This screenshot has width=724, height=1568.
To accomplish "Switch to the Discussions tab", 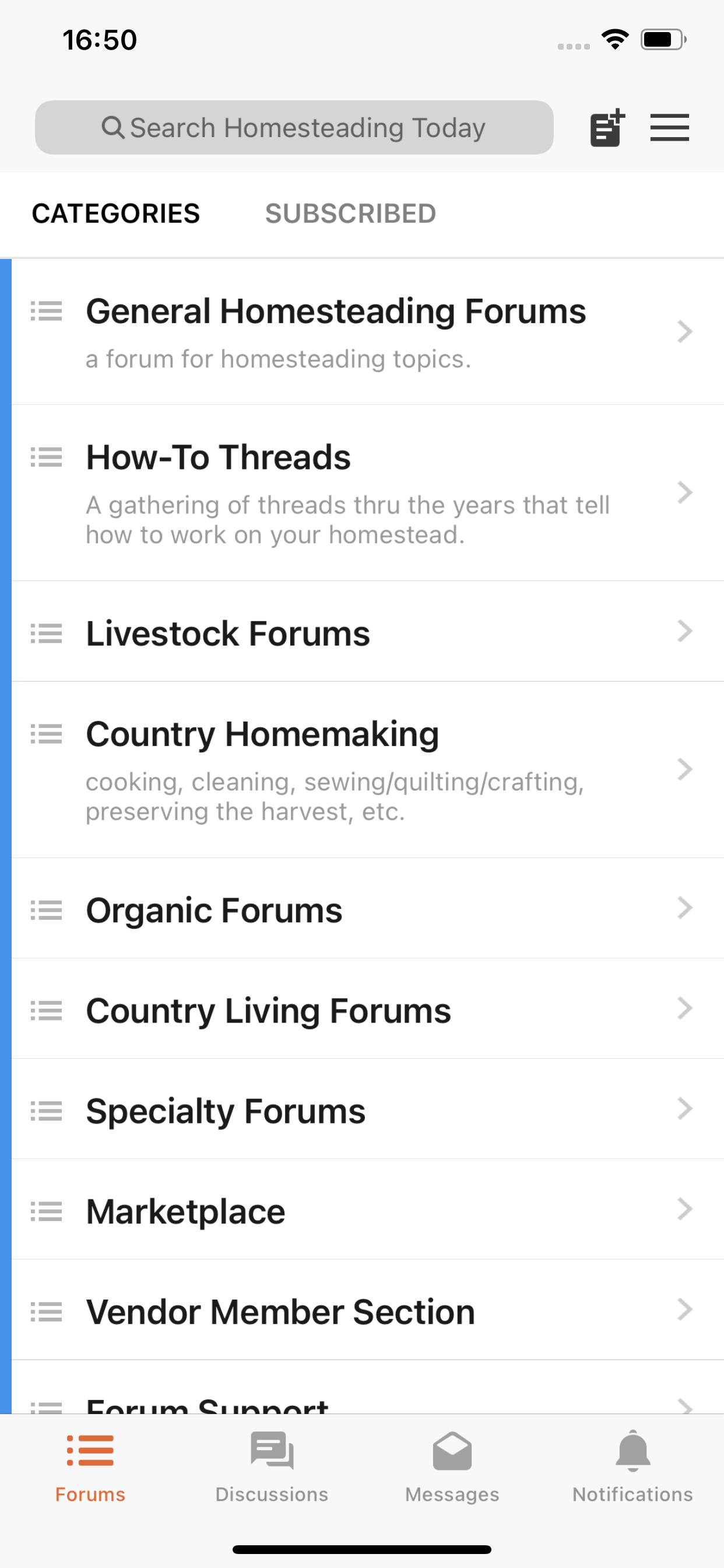I will (271, 1468).
